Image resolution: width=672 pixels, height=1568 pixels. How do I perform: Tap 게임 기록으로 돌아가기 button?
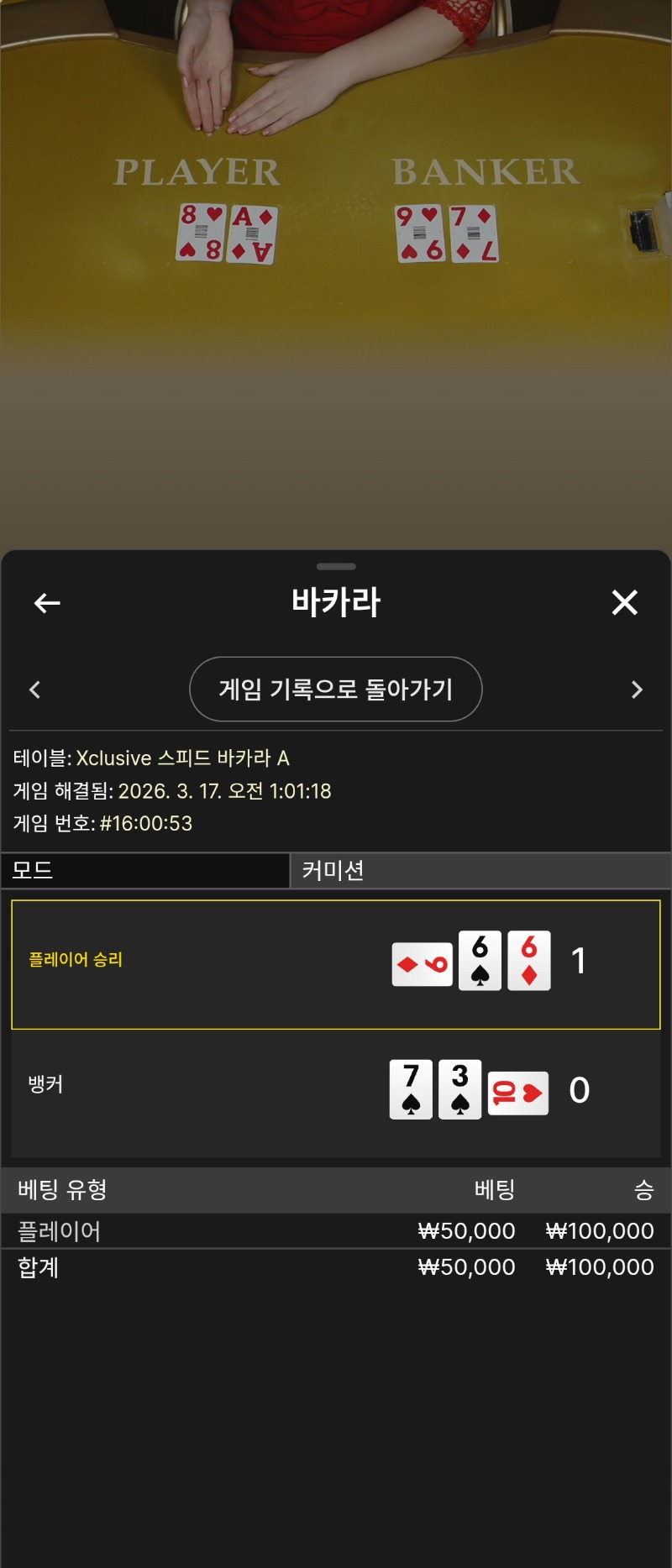coord(336,690)
